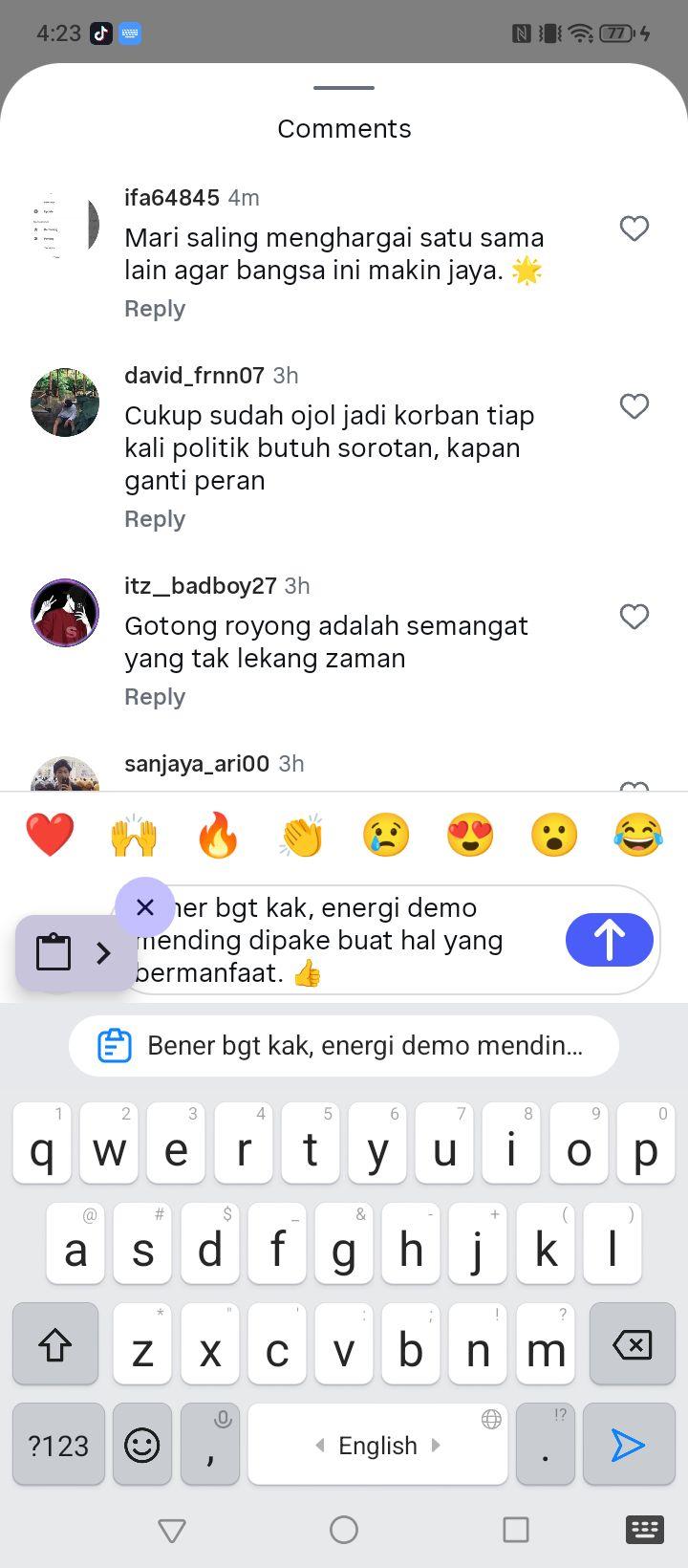Like david_frnn07's comment

[x=634, y=406]
